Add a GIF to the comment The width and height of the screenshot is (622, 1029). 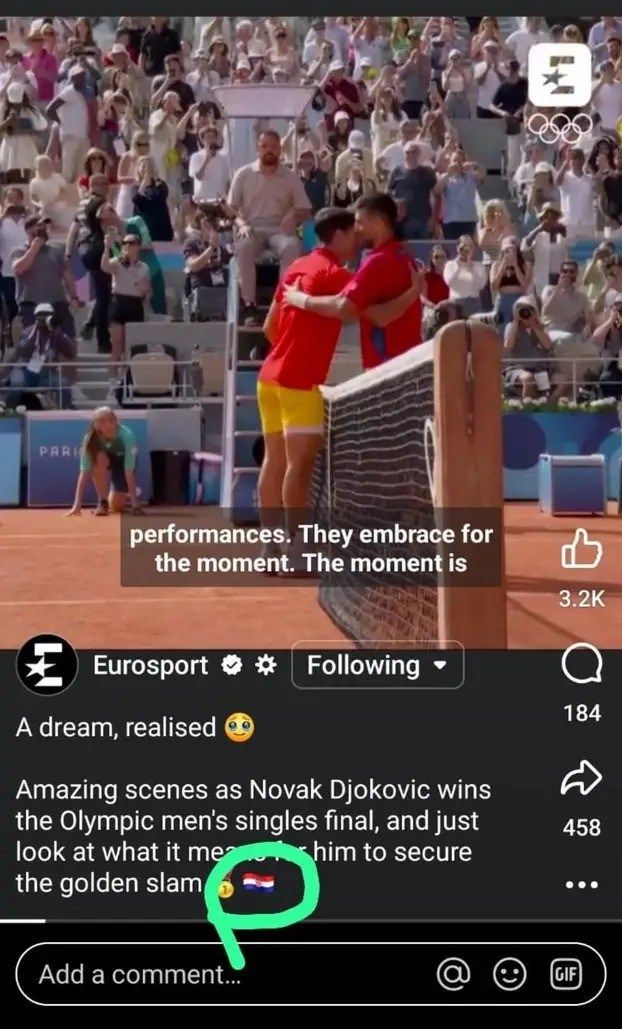(x=566, y=974)
